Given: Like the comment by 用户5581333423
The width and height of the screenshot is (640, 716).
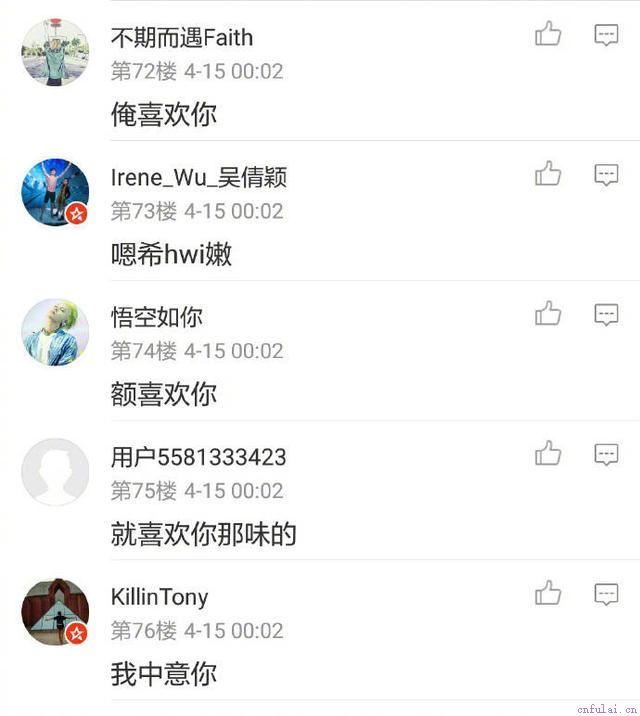Looking at the screenshot, I should point(548,455).
